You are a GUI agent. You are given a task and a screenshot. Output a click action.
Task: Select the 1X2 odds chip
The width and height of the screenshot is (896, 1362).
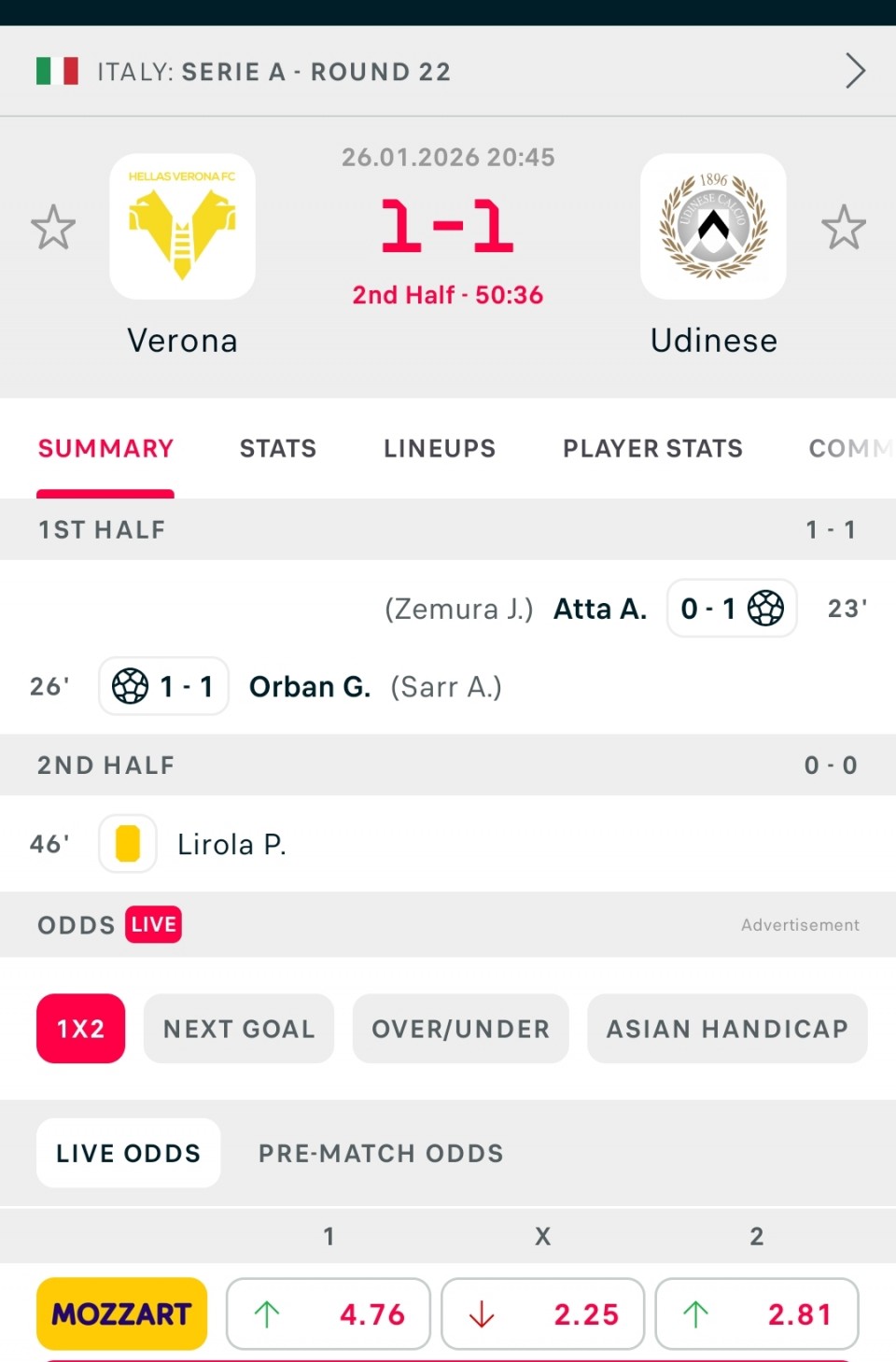point(80,1029)
